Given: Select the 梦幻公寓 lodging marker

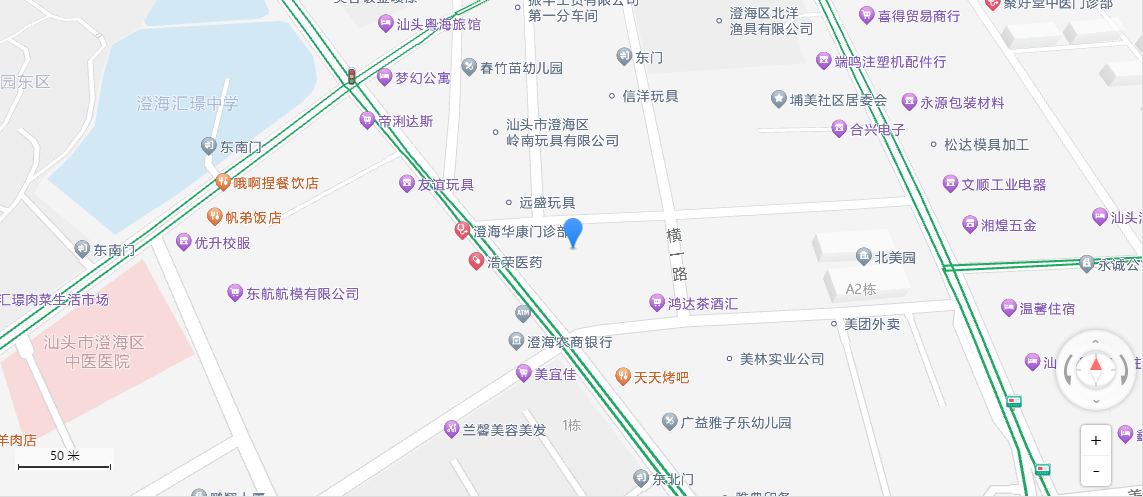Looking at the screenshot, I should point(384,77).
